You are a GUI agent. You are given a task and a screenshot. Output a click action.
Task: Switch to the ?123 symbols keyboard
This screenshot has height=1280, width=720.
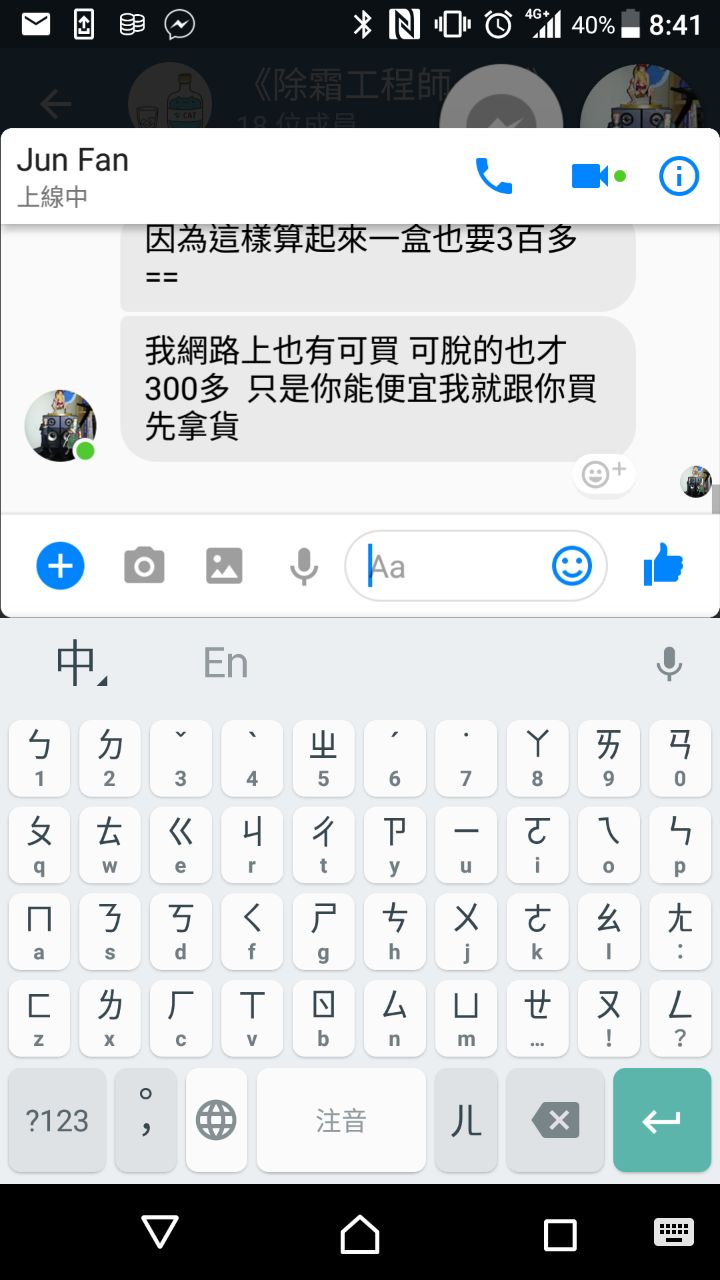57,1121
